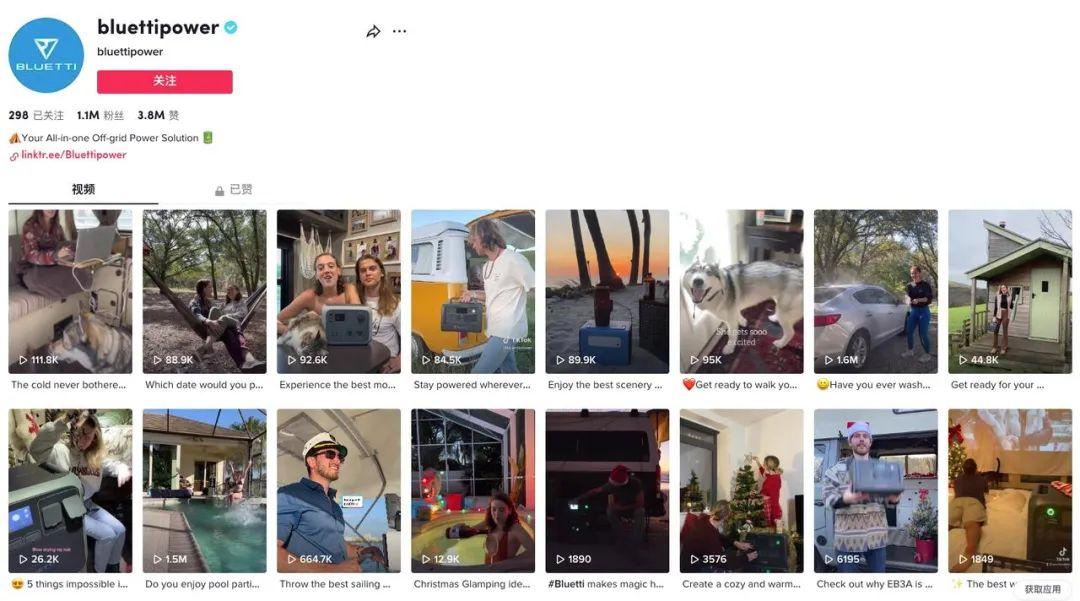Open the 'Stay powered wherever...' video
The height and width of the screenshot is (601, 1080).
(x=473, y=291)
